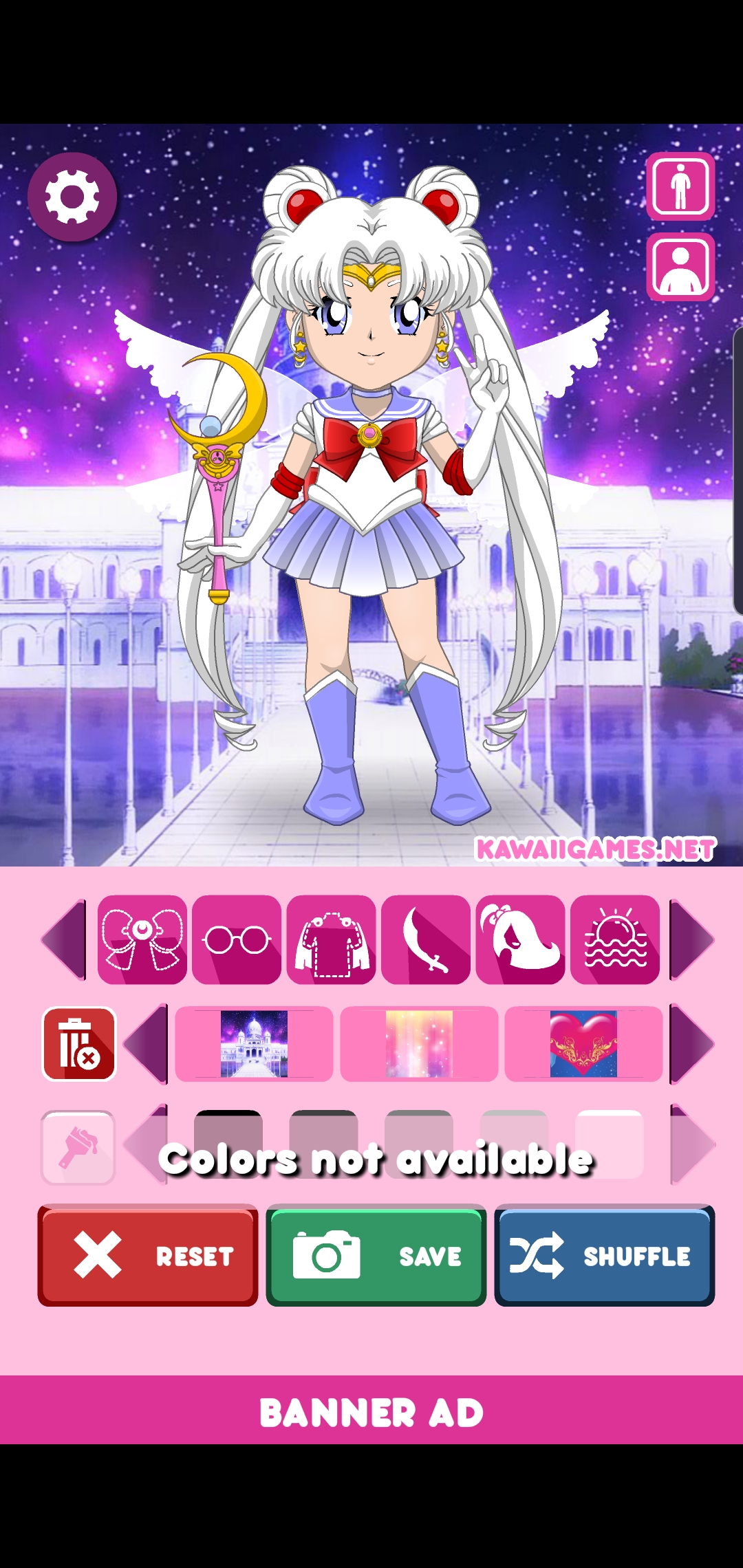Switch to full body view
This screenshot has height=1568, width=743.
tap(680, 186)
